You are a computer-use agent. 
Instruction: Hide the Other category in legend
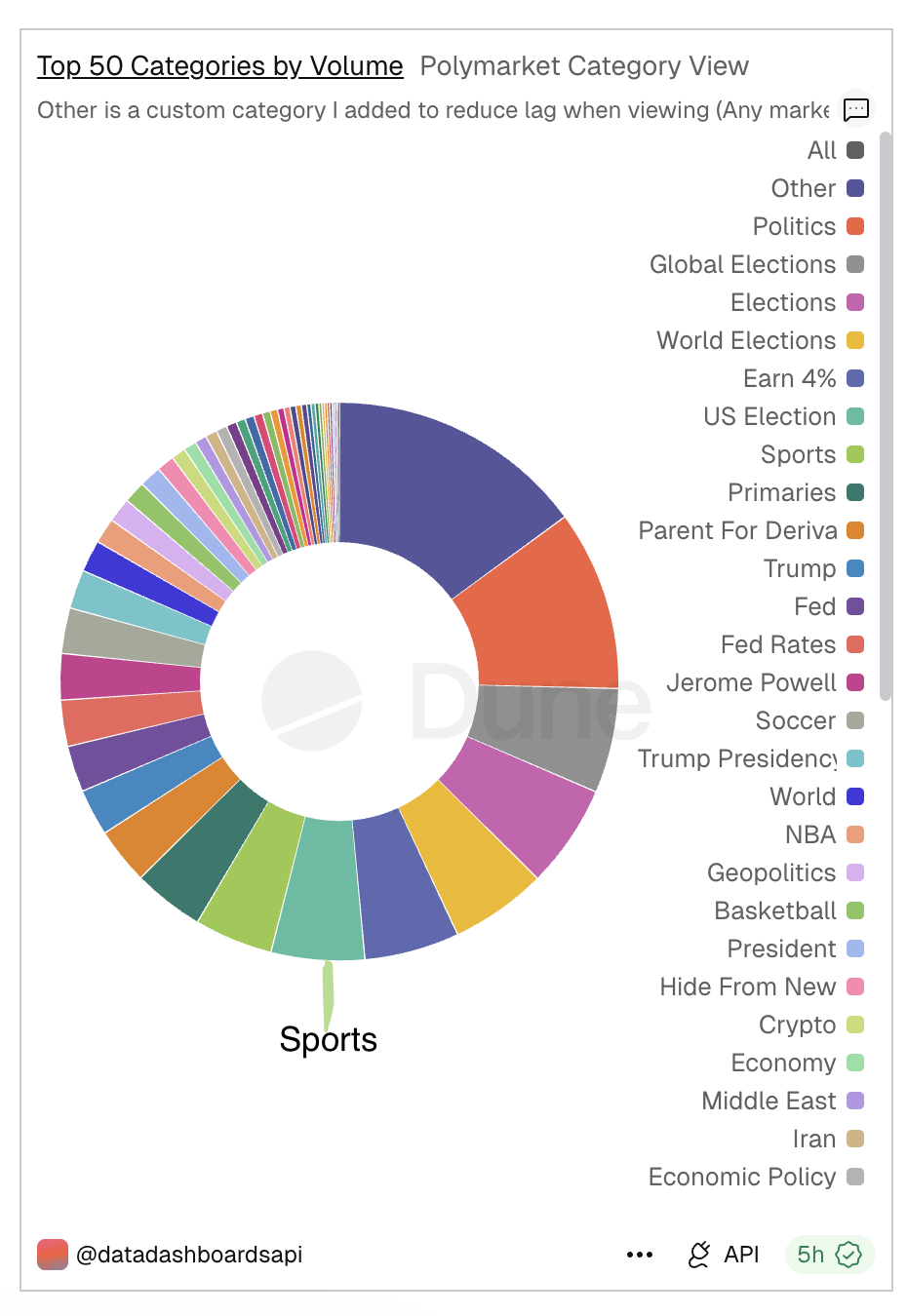pos(815,188)
